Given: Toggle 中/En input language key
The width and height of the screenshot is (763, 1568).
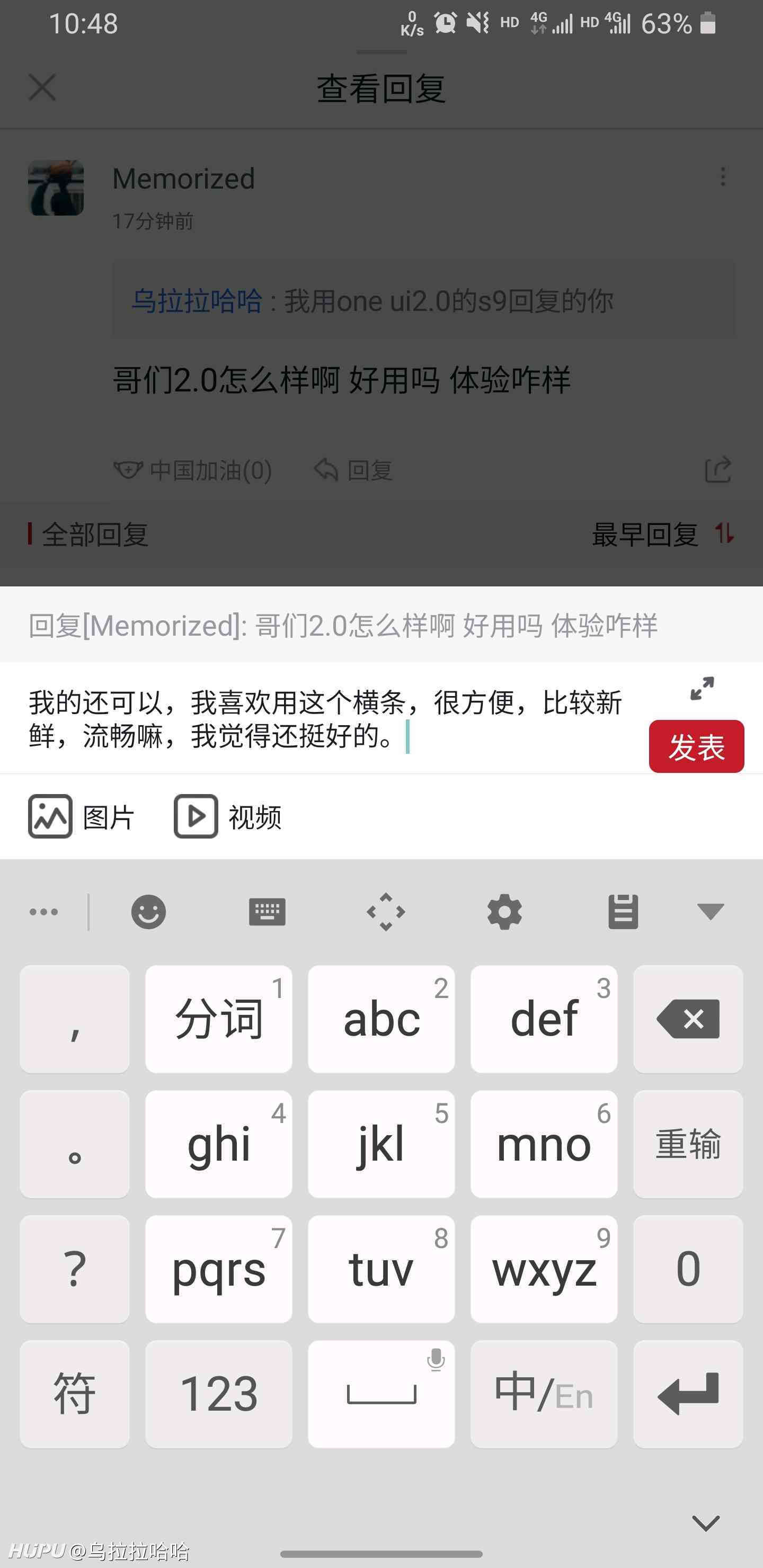Looking at the screenshot, I should pyautogui.click(x=544, y=1393).
